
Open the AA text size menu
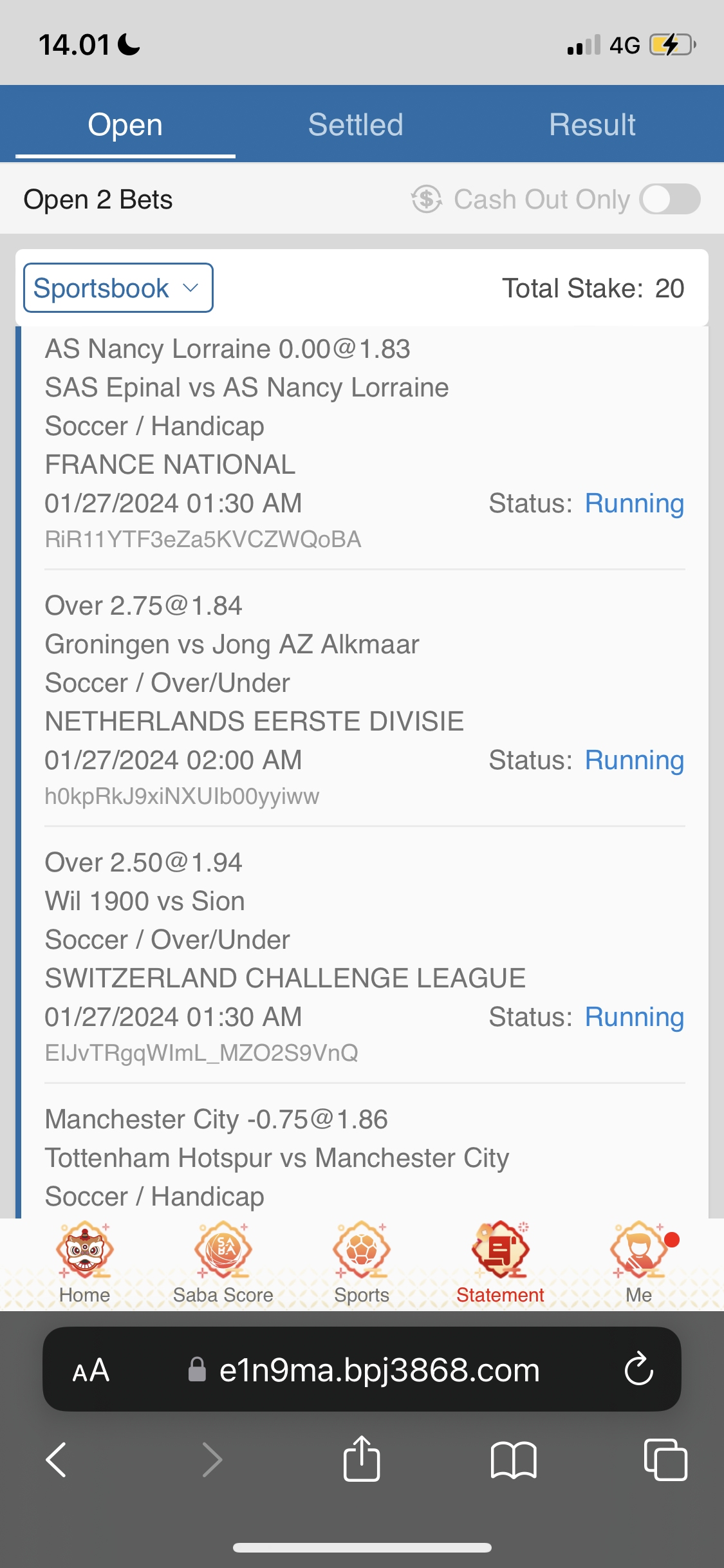[x=91, y=1370]
